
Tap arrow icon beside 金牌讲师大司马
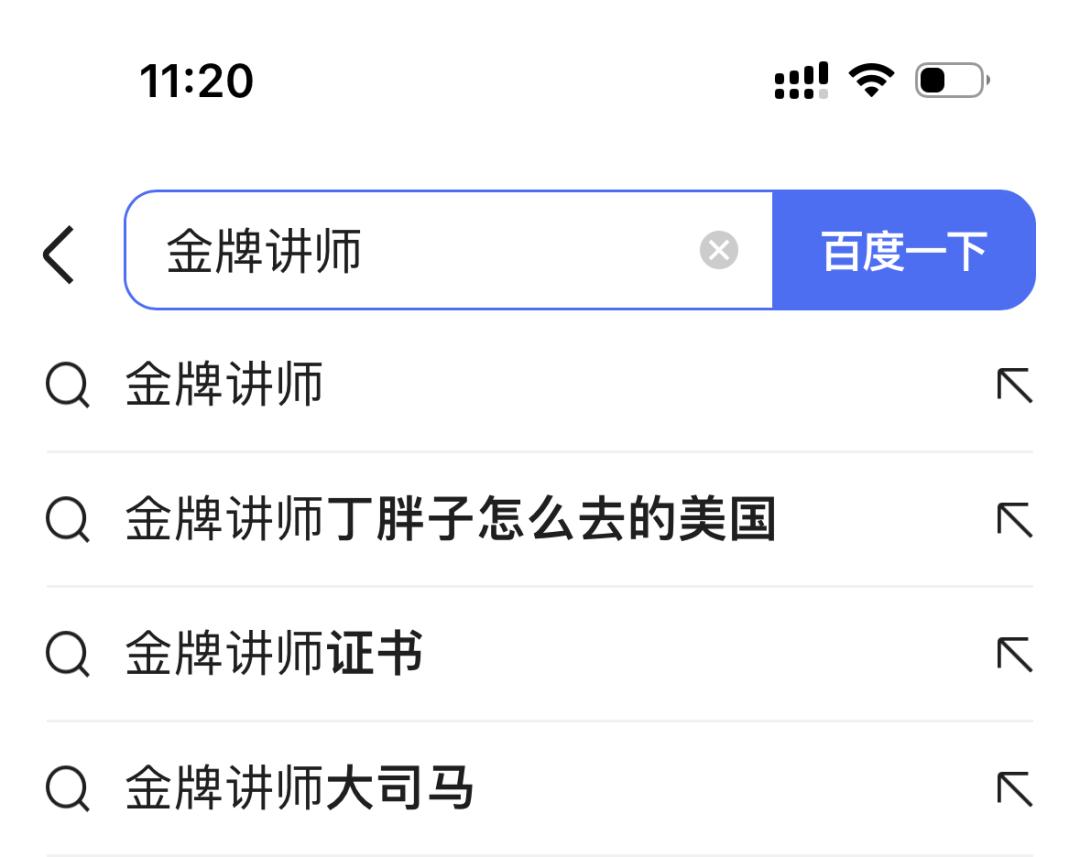[x=1015, y=788]
